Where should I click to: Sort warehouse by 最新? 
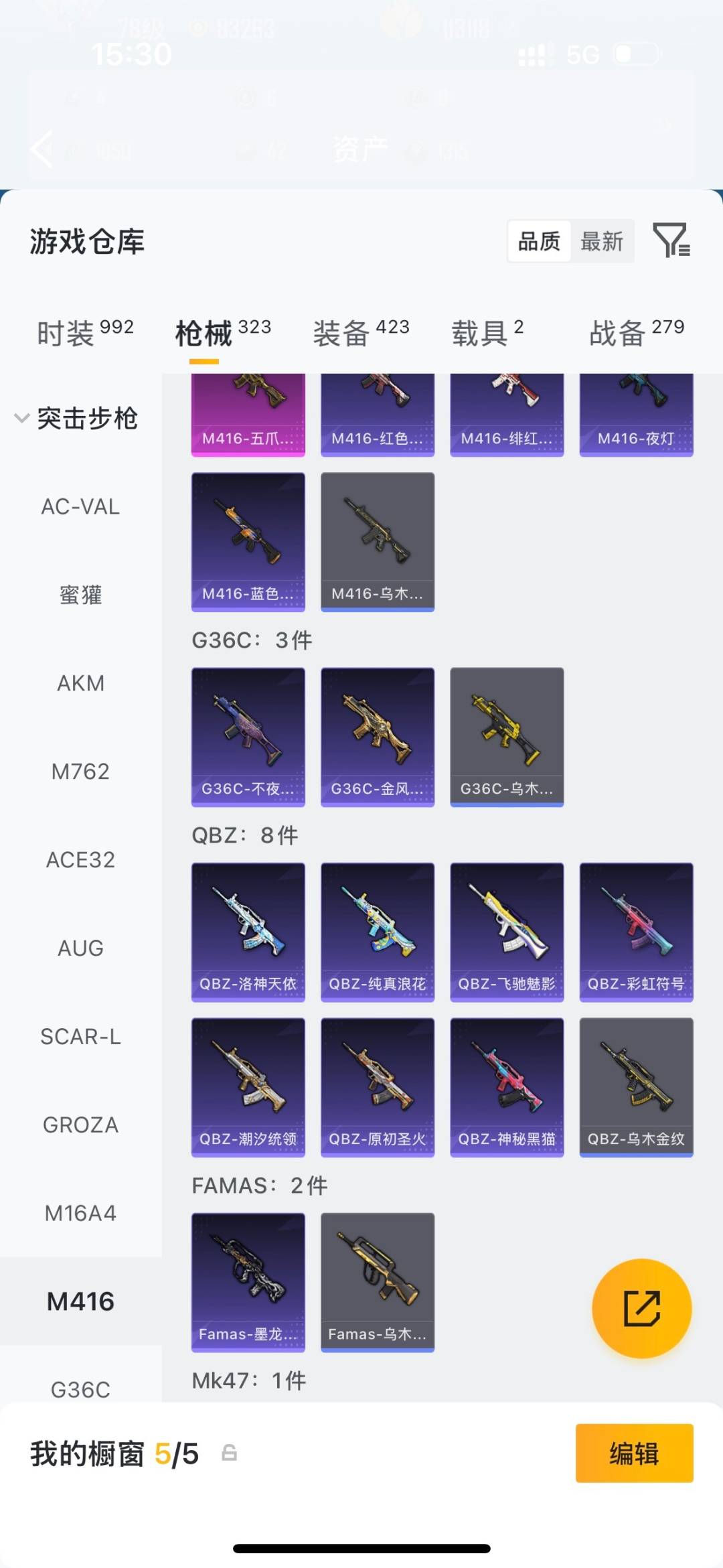pos(601,241)
